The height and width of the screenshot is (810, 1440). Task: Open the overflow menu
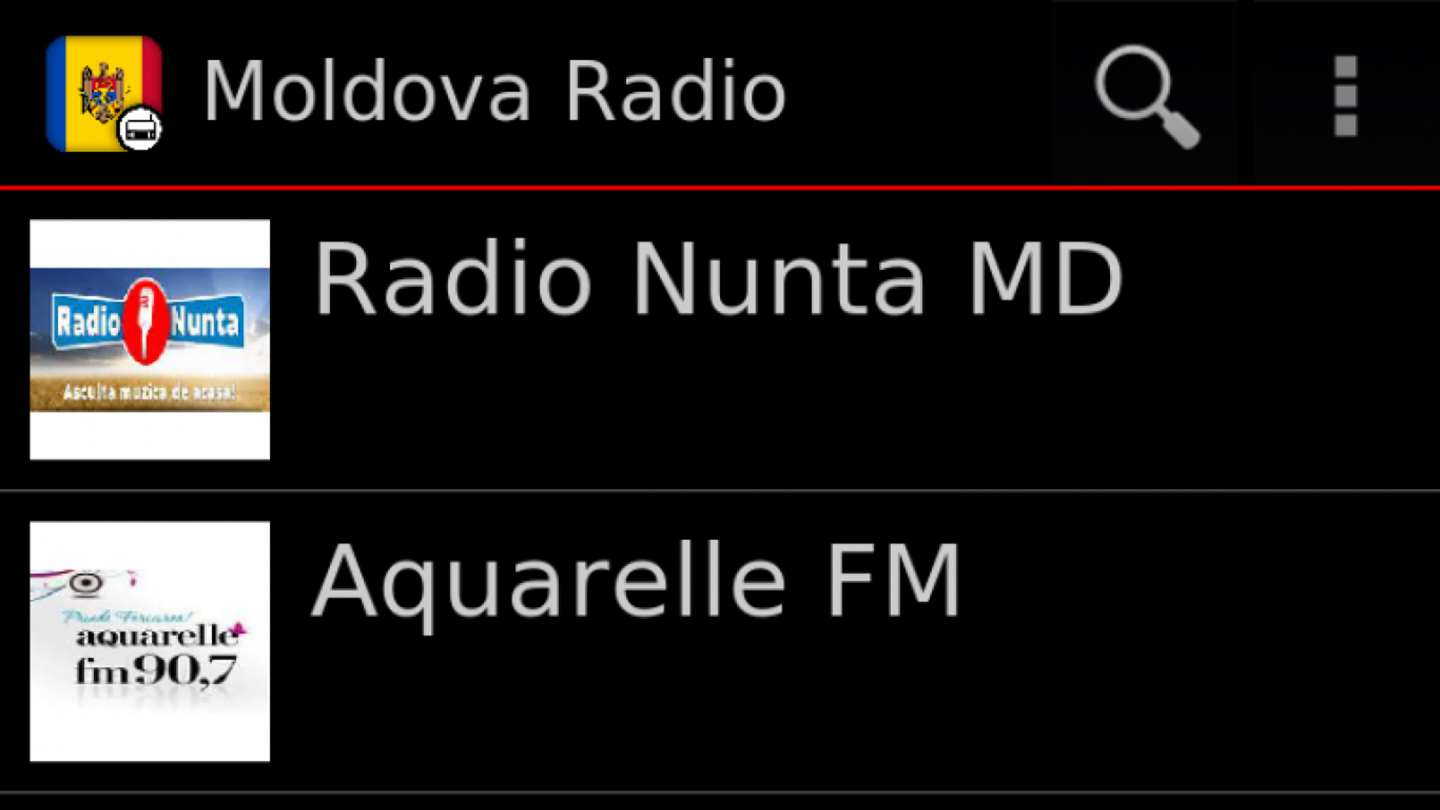(1345, 95)
